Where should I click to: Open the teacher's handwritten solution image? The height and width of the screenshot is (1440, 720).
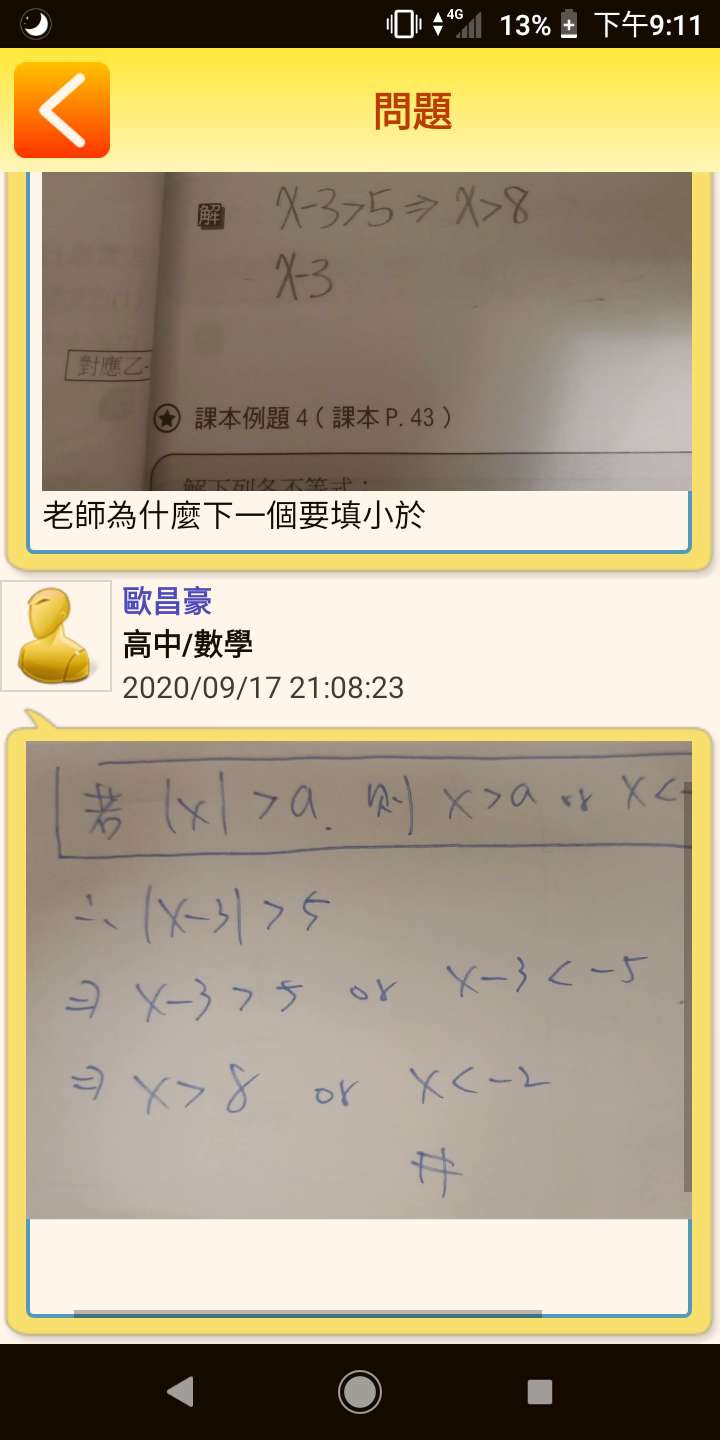point(358,980)
